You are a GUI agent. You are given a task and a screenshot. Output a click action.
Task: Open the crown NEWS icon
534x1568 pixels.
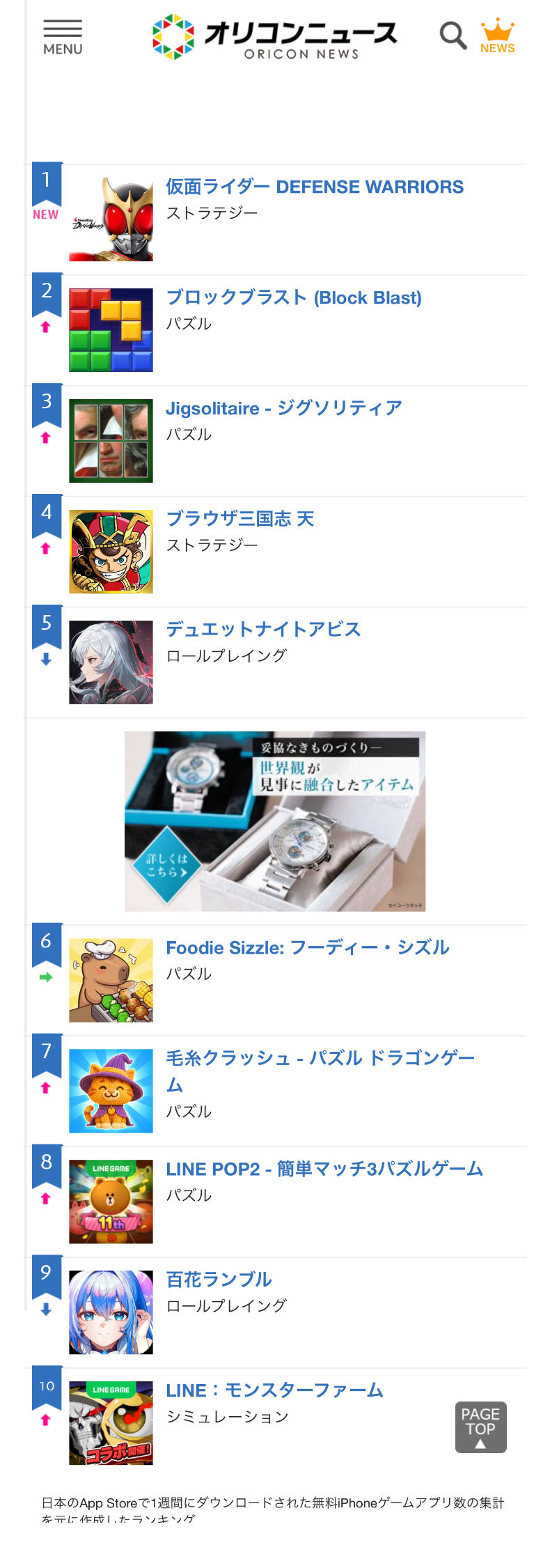[x=497, y=36]
